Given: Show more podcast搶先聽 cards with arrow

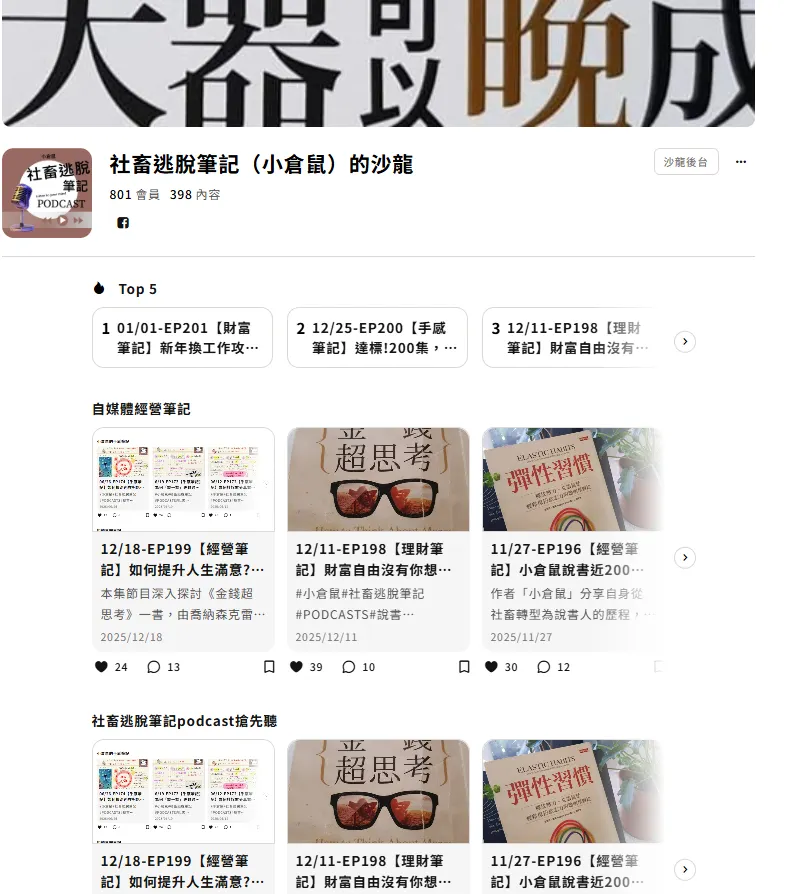Looking at the screenshot, I should tap(685, 870).
